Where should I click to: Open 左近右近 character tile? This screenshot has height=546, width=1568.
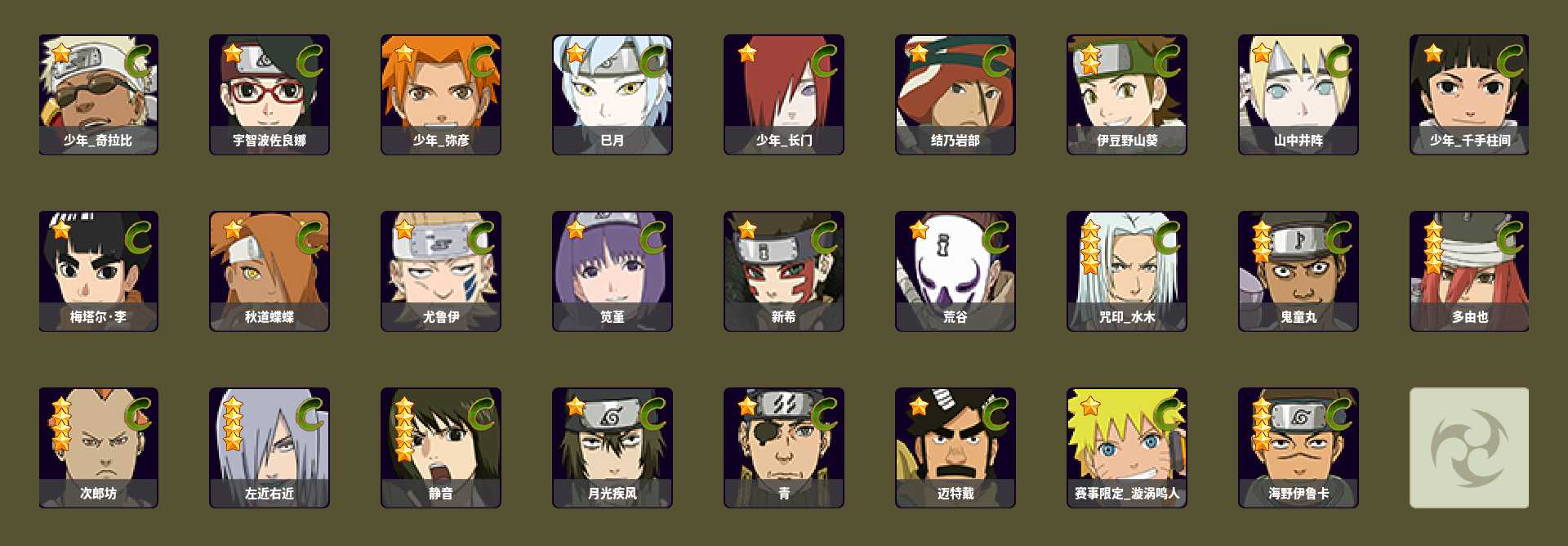pos(269,447)
